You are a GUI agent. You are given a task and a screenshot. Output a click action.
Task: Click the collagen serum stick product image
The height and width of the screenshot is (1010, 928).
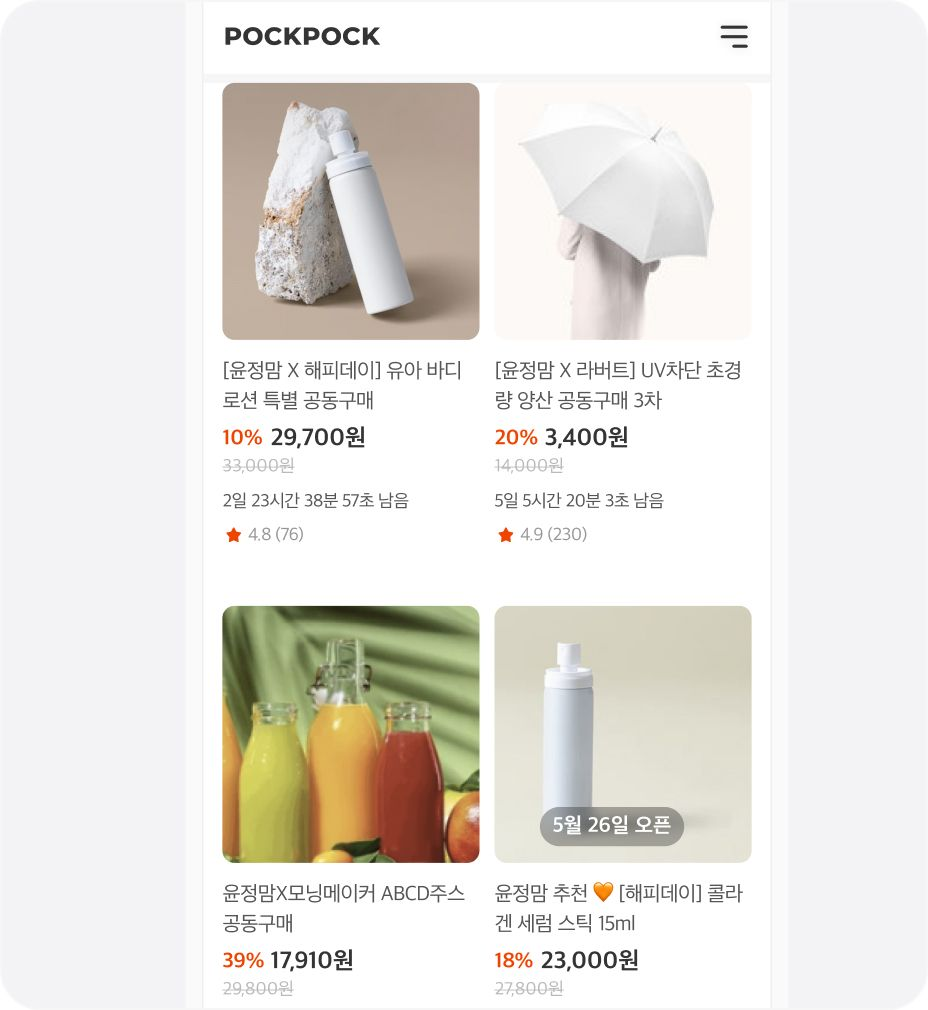(622, 733)
